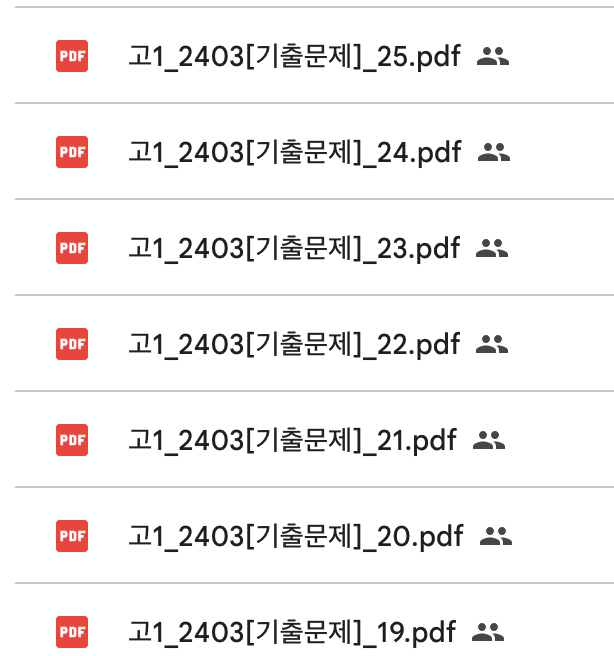Choose the 고1_2403[기출문제]_19.pdf document
Viewport: 614px width, 656px height.
click(x=292, y=633)
